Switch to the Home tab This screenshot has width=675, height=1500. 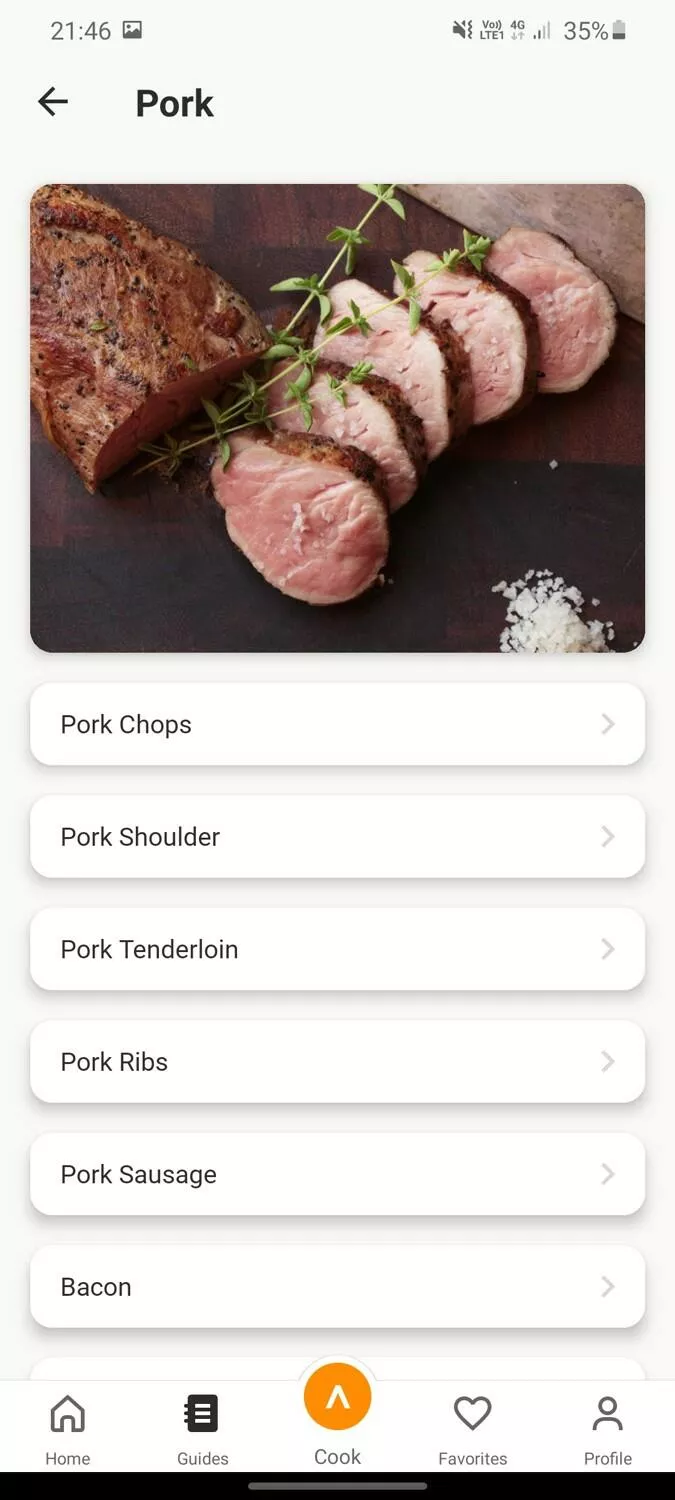[x=68, y=1430]
